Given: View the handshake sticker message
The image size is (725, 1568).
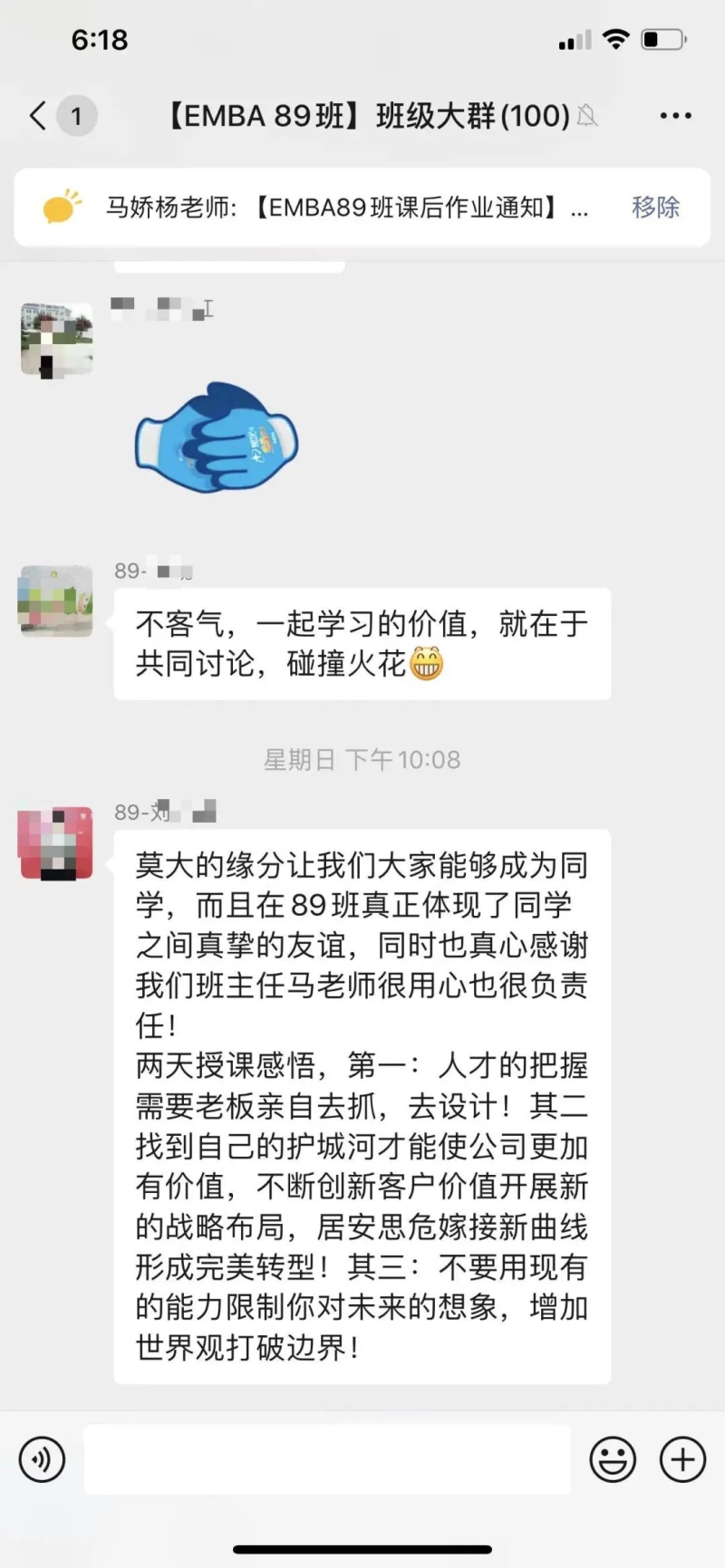Looking at the screenshot, I should [x=217, y=438].
